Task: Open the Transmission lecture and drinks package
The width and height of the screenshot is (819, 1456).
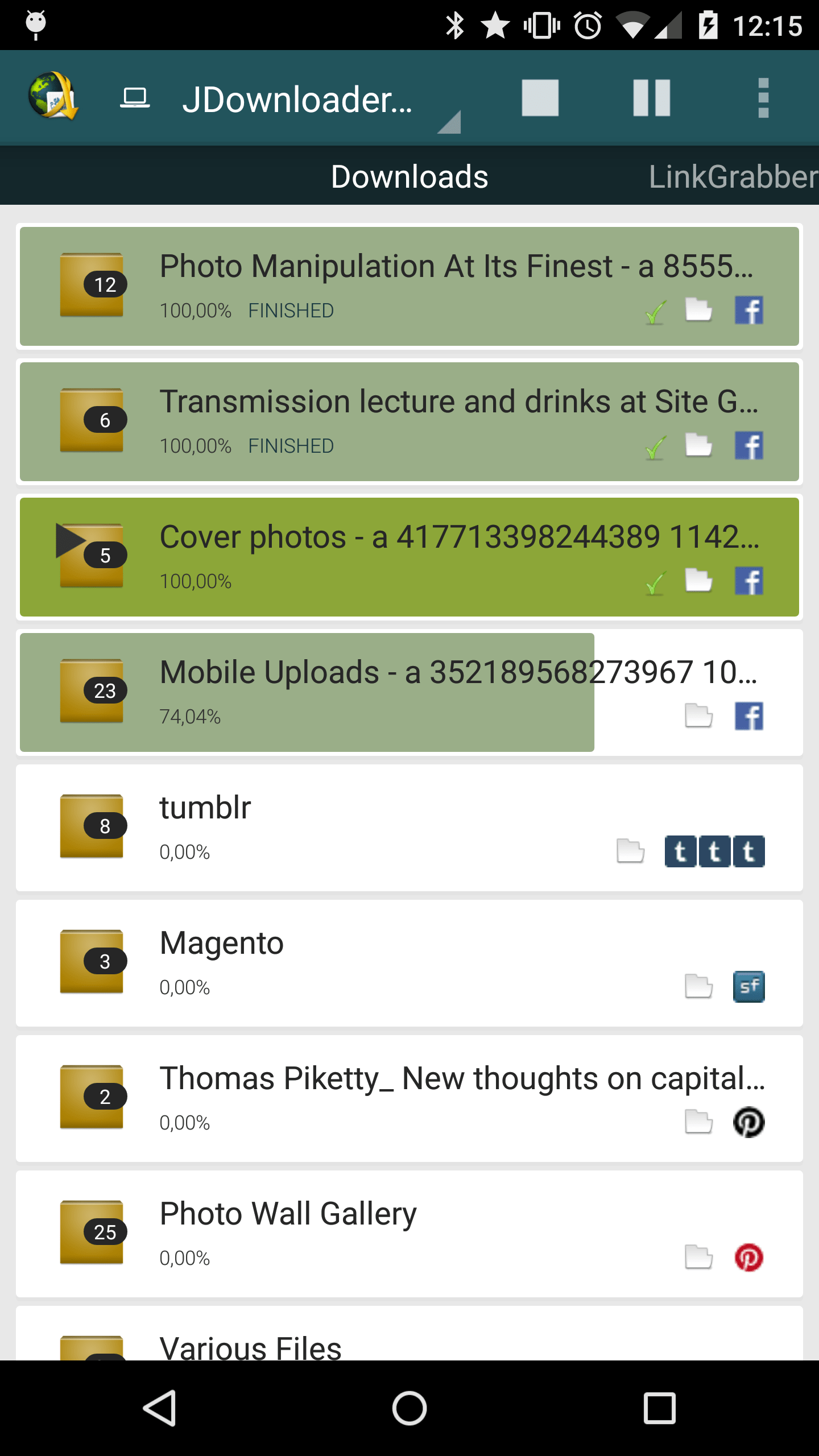Action: pos(409,421)
